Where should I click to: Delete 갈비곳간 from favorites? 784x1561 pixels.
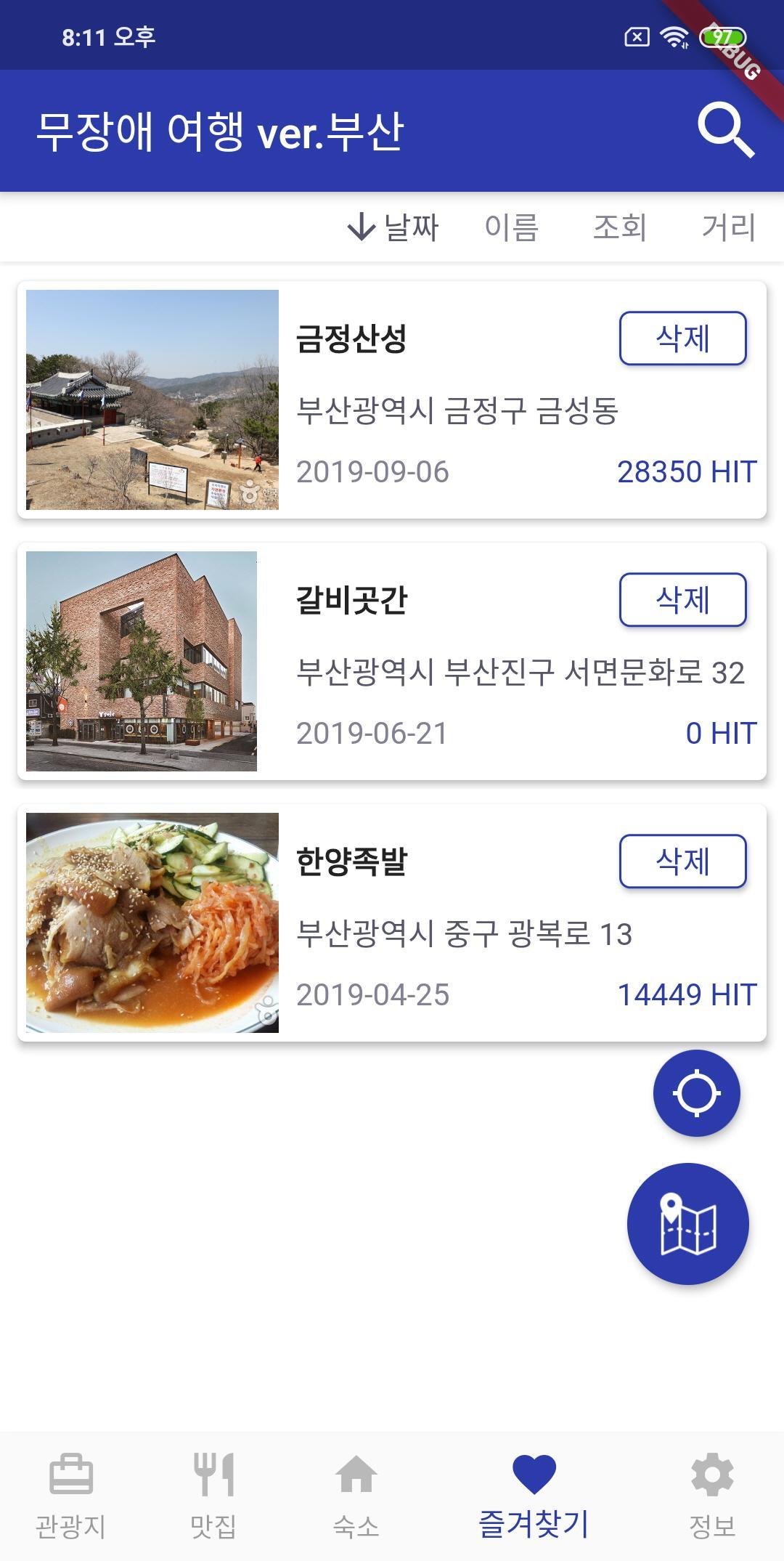[682, 600]
